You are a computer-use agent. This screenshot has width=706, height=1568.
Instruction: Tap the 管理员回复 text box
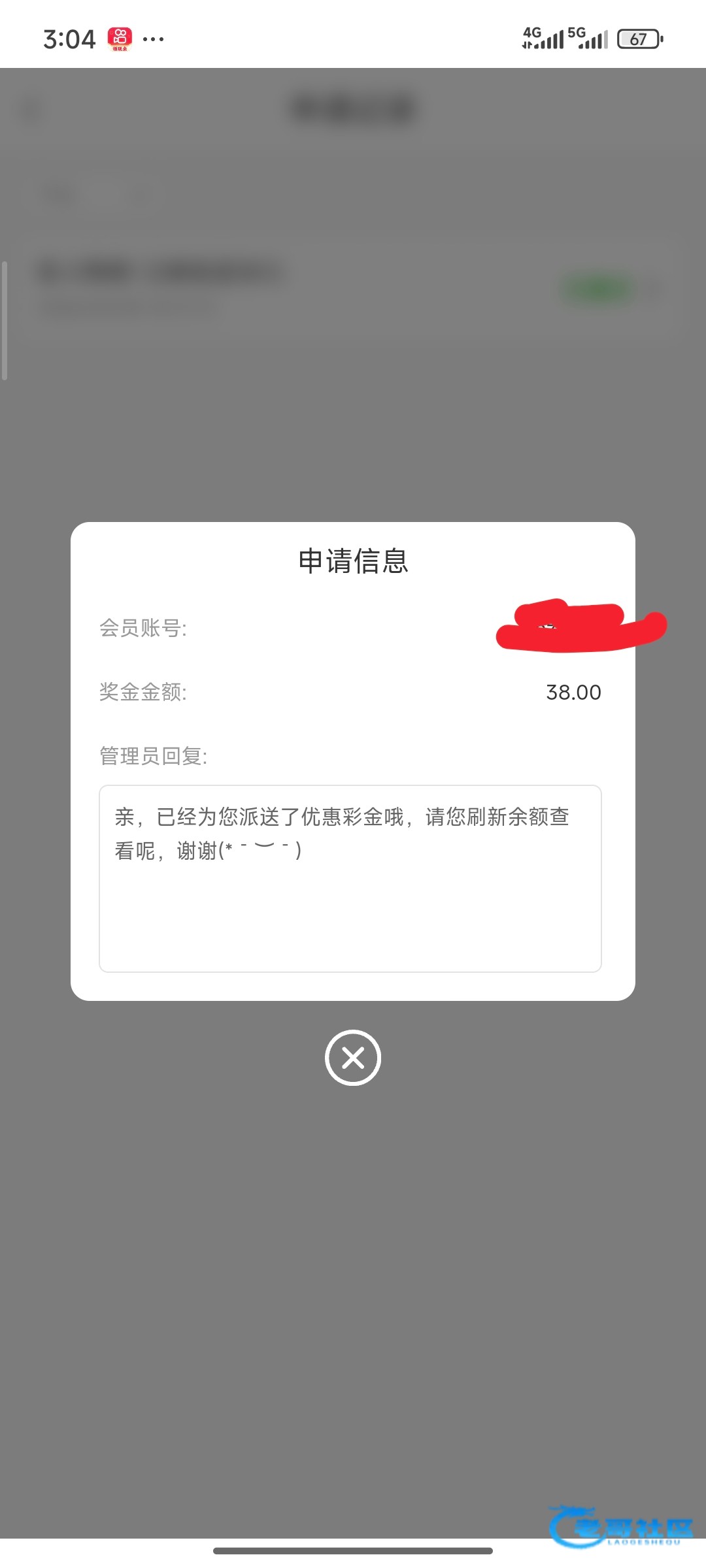pyautogui.click(x=350, y=879)
